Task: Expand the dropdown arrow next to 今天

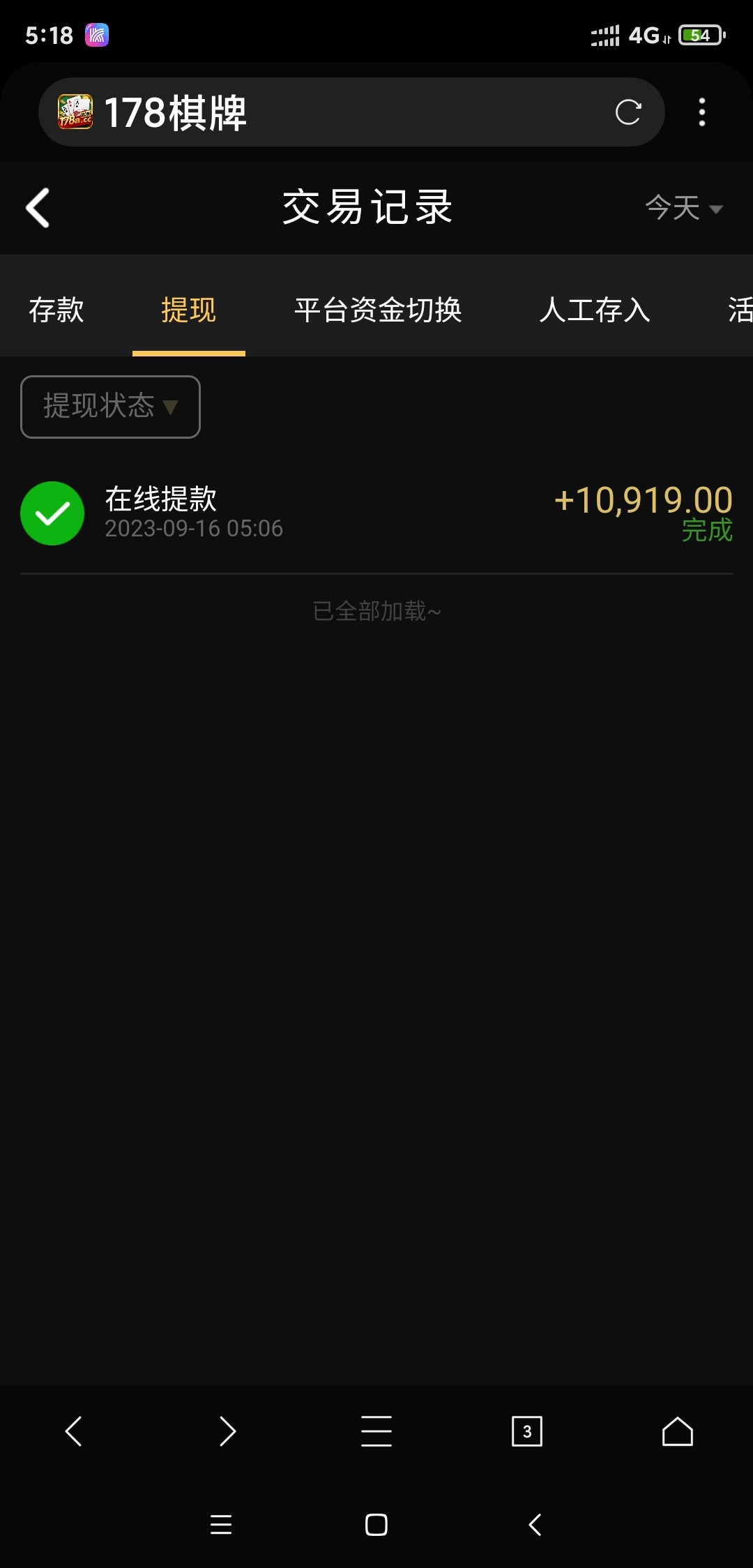Action: click(716, 209)
